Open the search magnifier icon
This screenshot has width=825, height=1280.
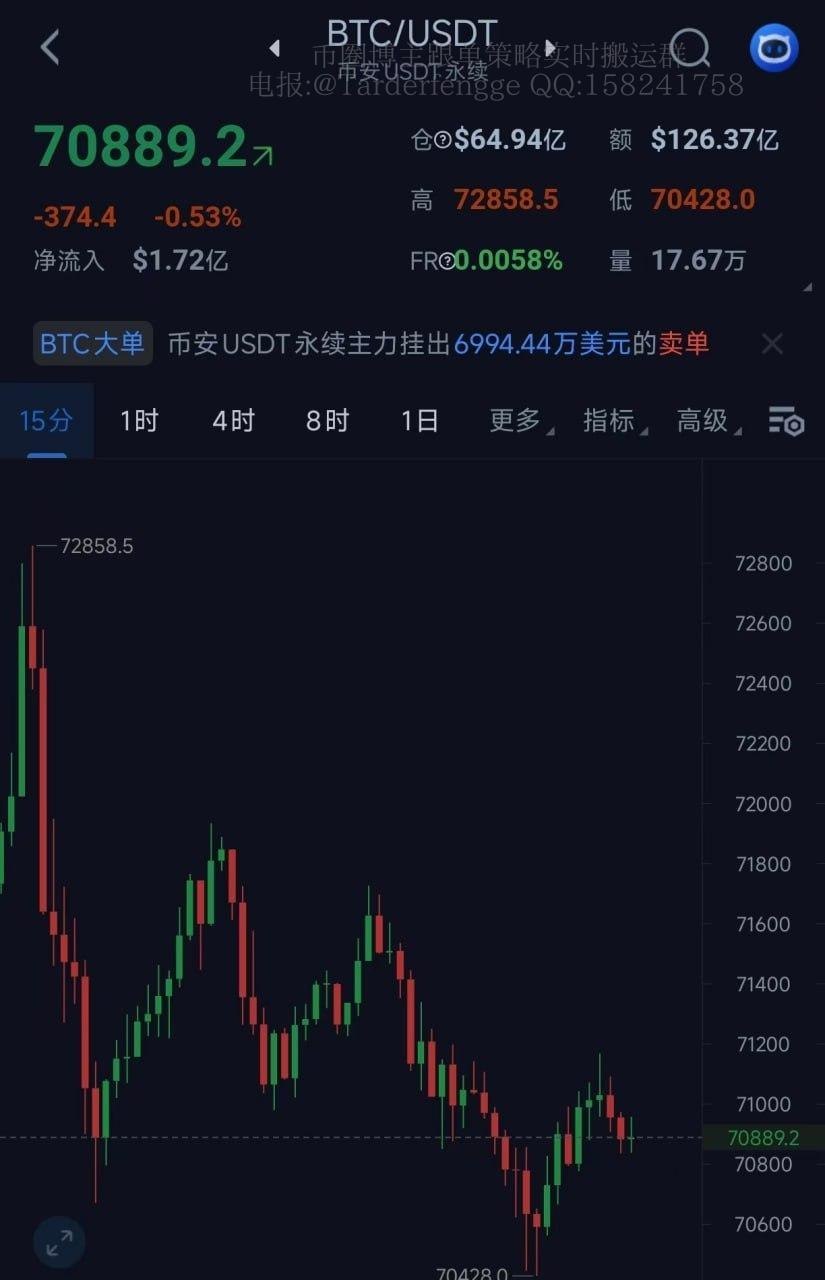(x=689, y=47)
